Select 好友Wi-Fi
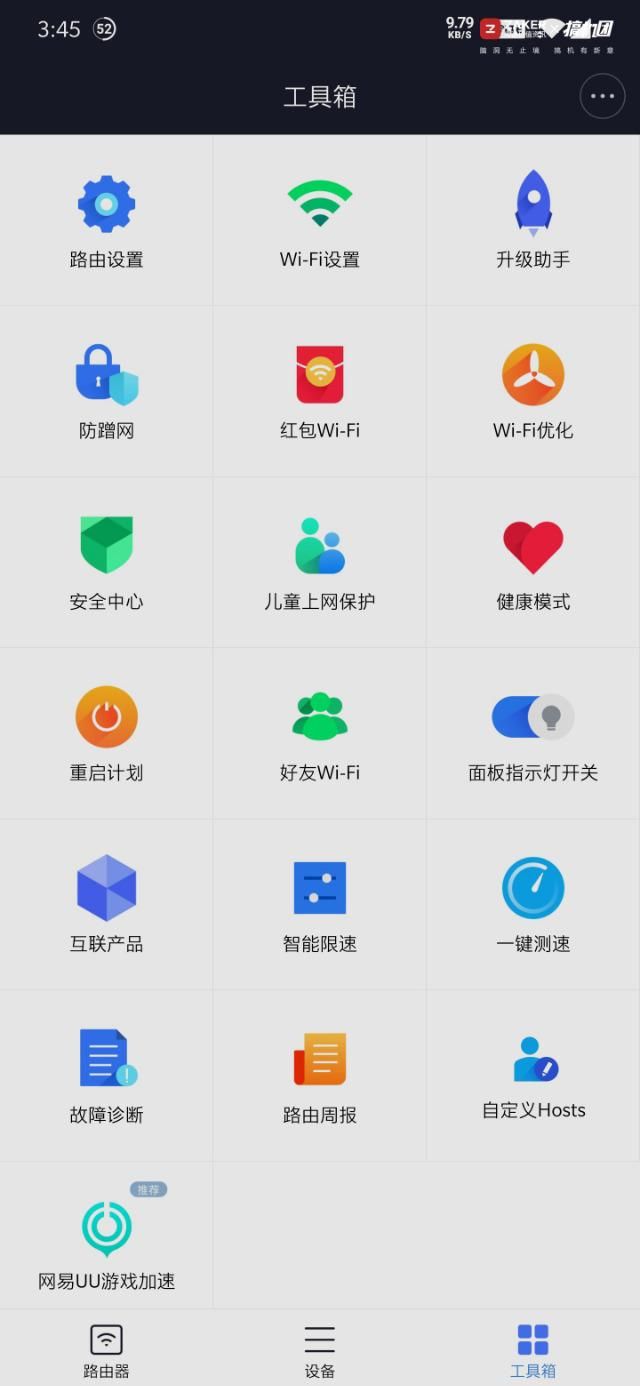 [320, 734]
